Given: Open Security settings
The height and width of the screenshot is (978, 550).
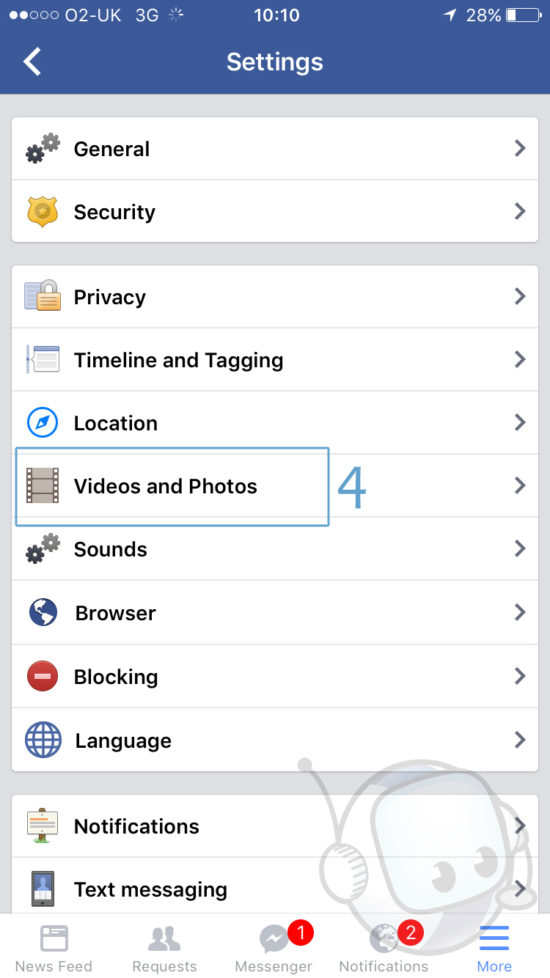Looking at the screenshot, I should coord(275,211).
